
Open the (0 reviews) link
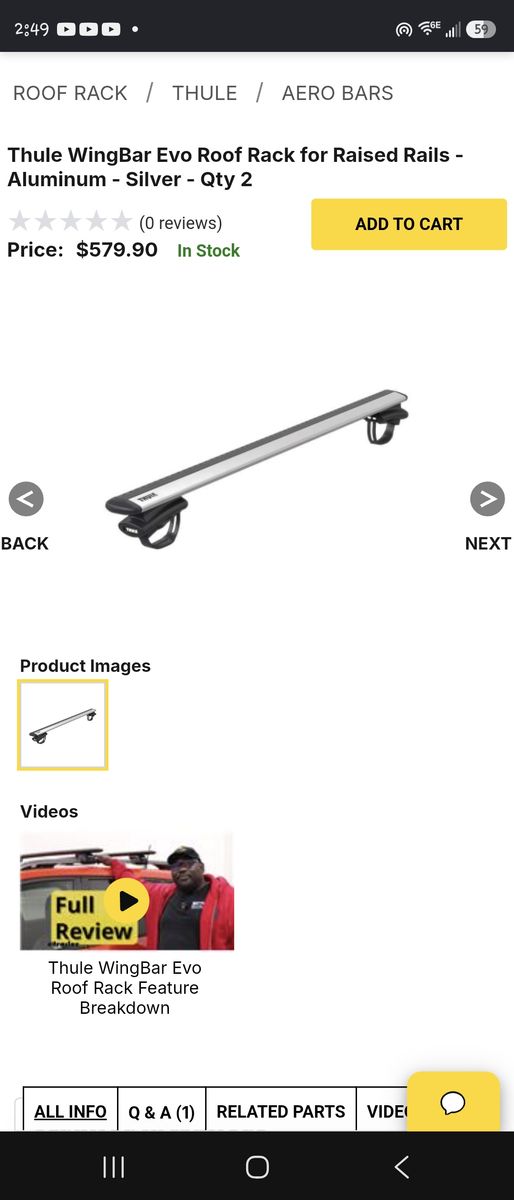tap(180, 223)
